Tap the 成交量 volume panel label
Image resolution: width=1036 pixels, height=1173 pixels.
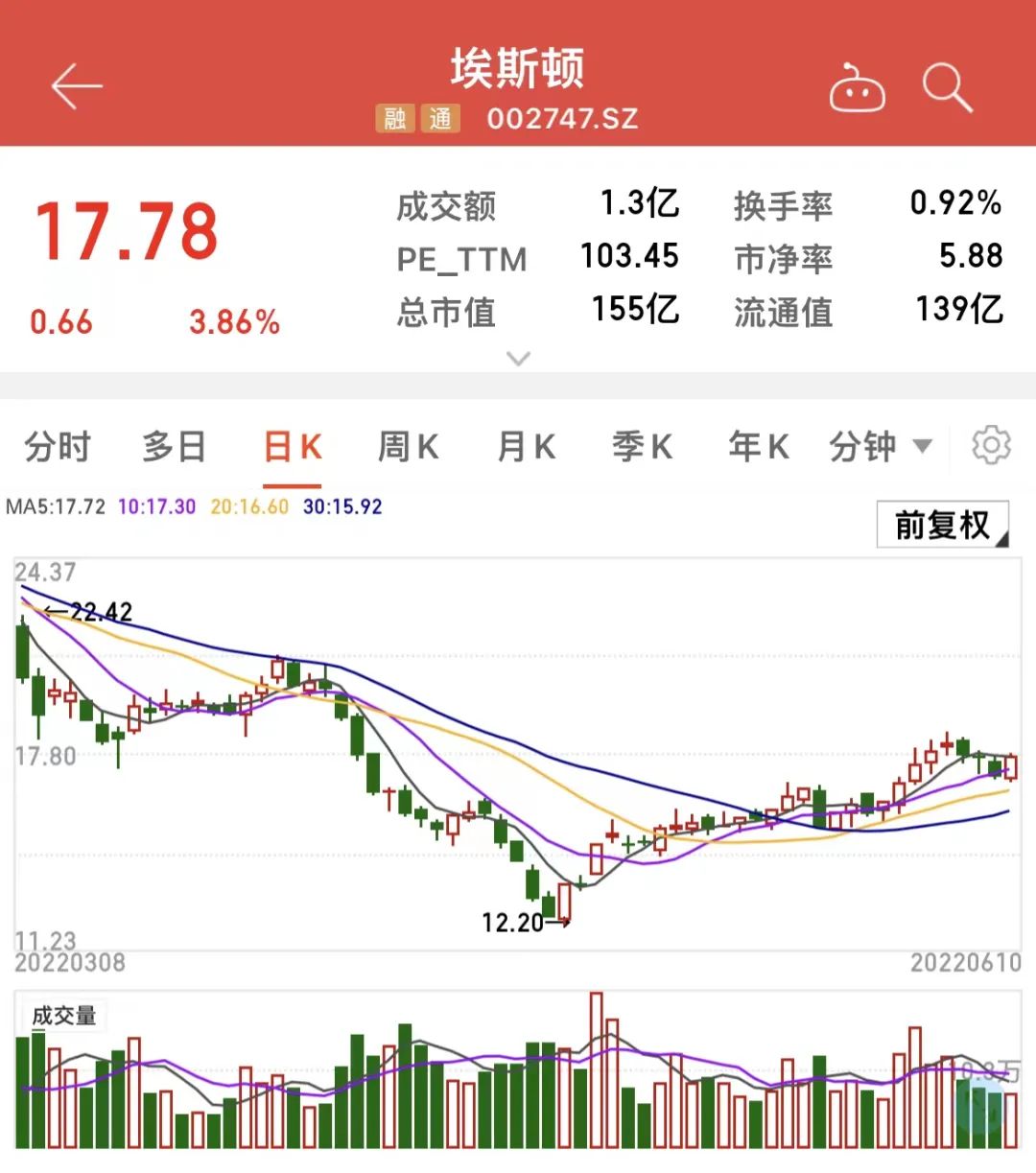(x=65, y=1016)
